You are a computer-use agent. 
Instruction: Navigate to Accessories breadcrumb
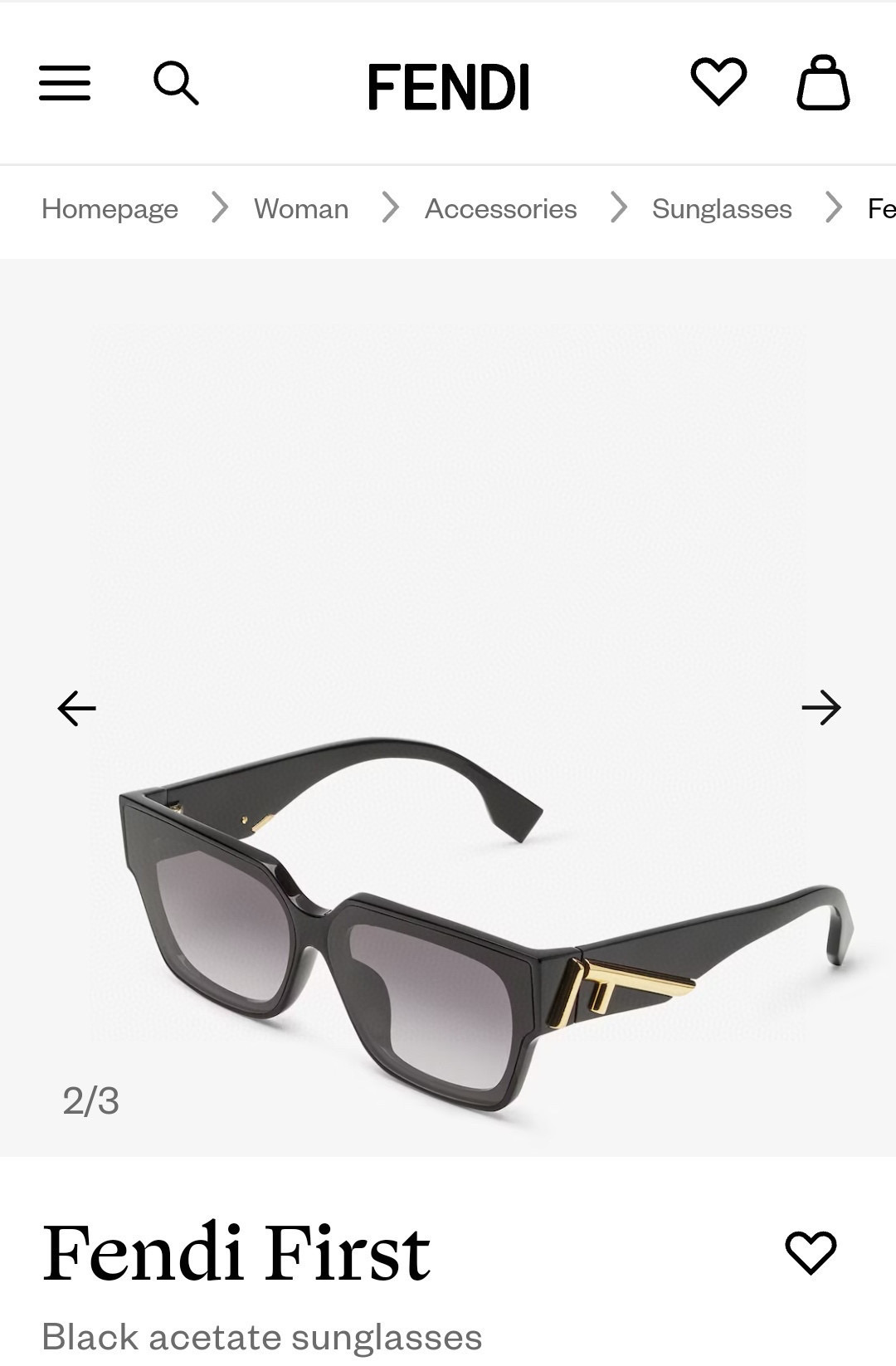[500, 208]
